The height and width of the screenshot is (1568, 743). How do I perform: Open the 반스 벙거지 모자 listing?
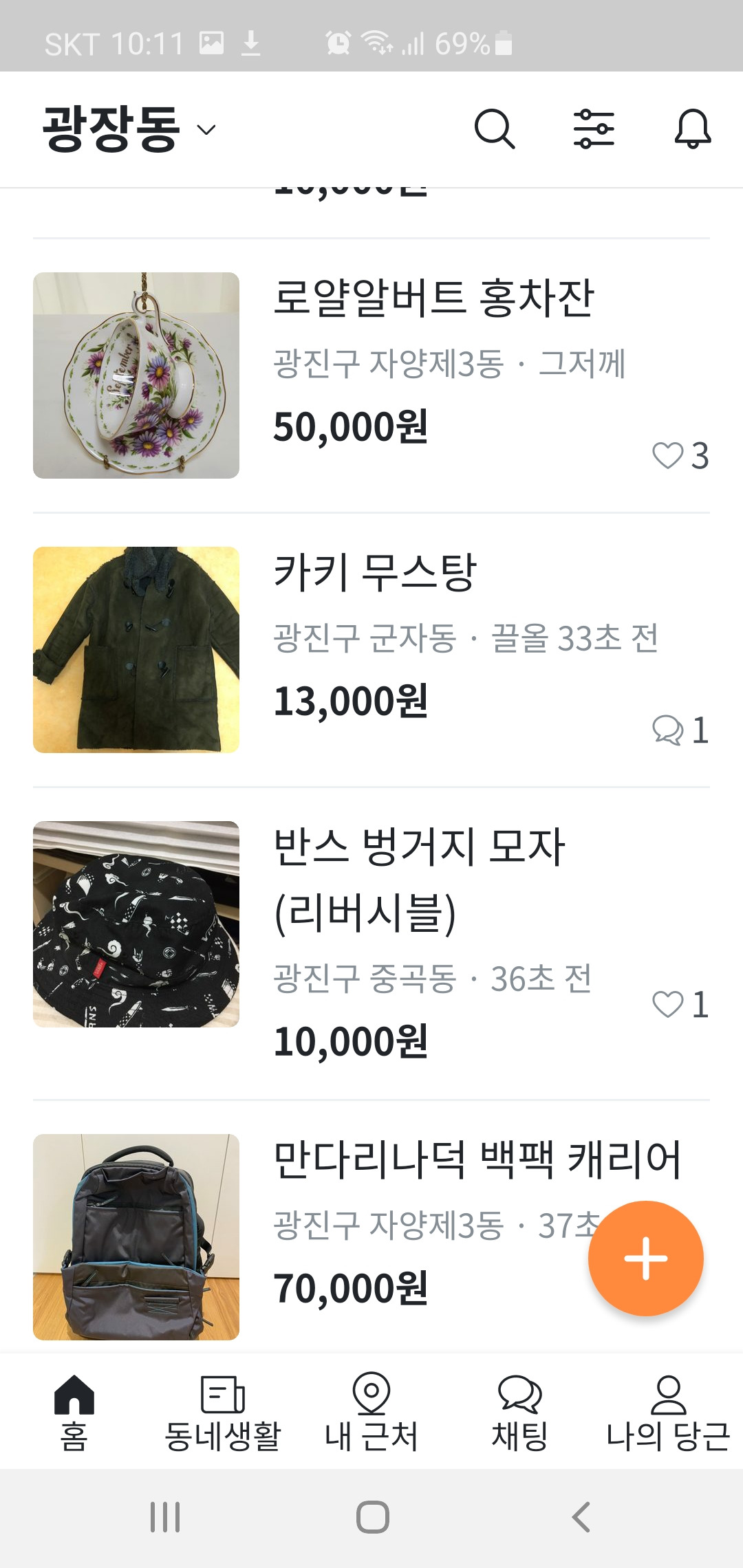(420, 847)
